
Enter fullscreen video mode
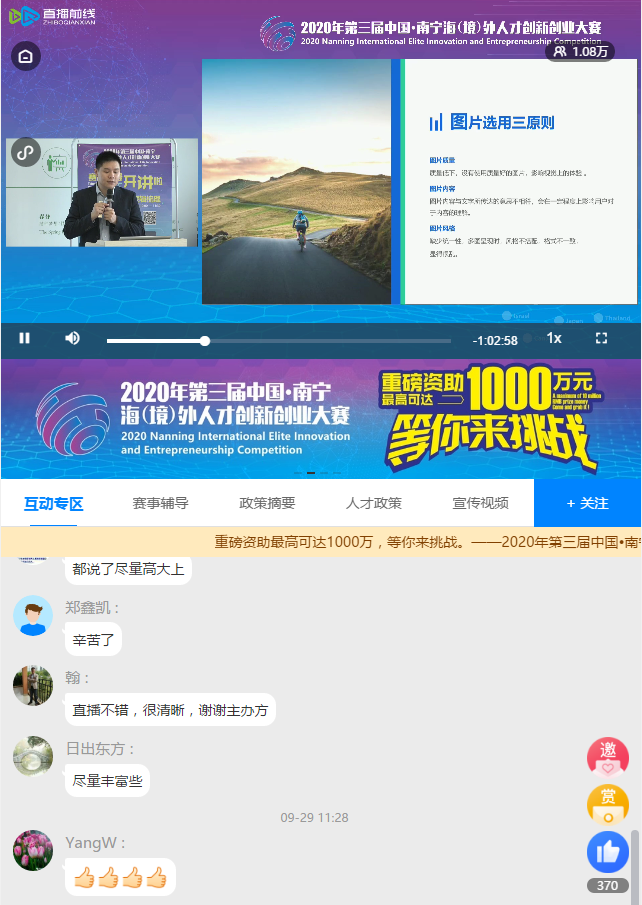point(602,338)
